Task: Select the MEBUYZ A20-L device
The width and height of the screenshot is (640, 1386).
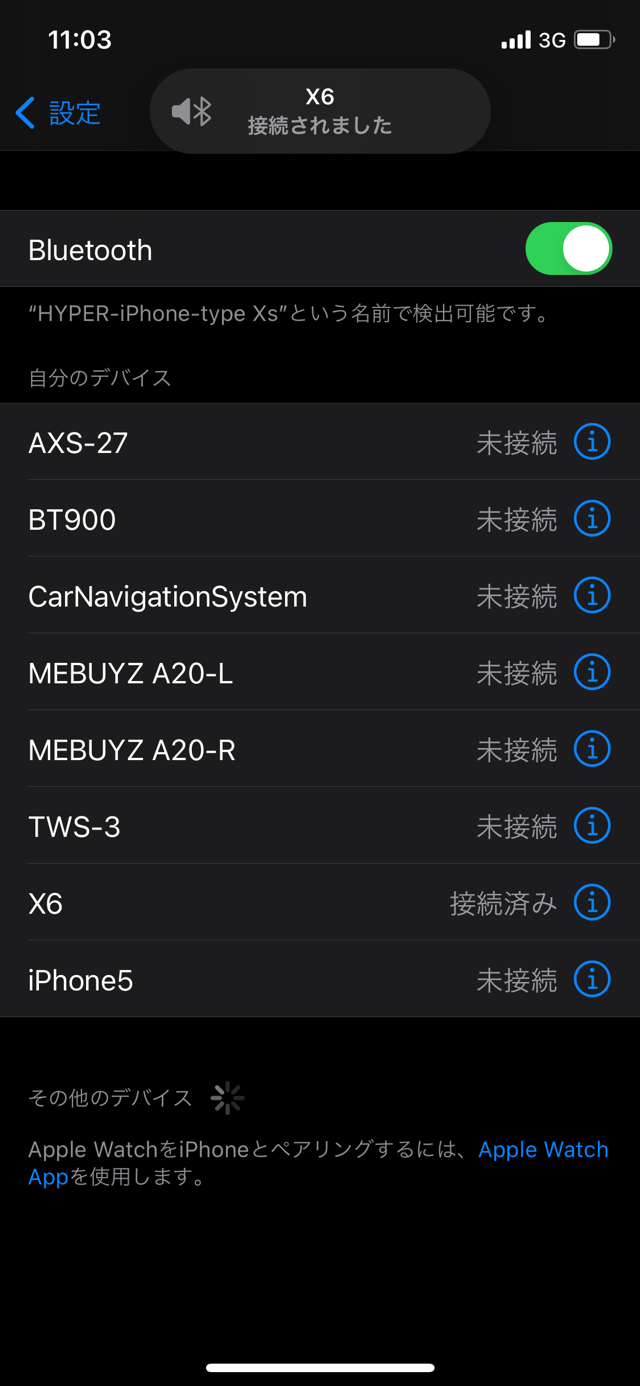Action: (320, 673)
